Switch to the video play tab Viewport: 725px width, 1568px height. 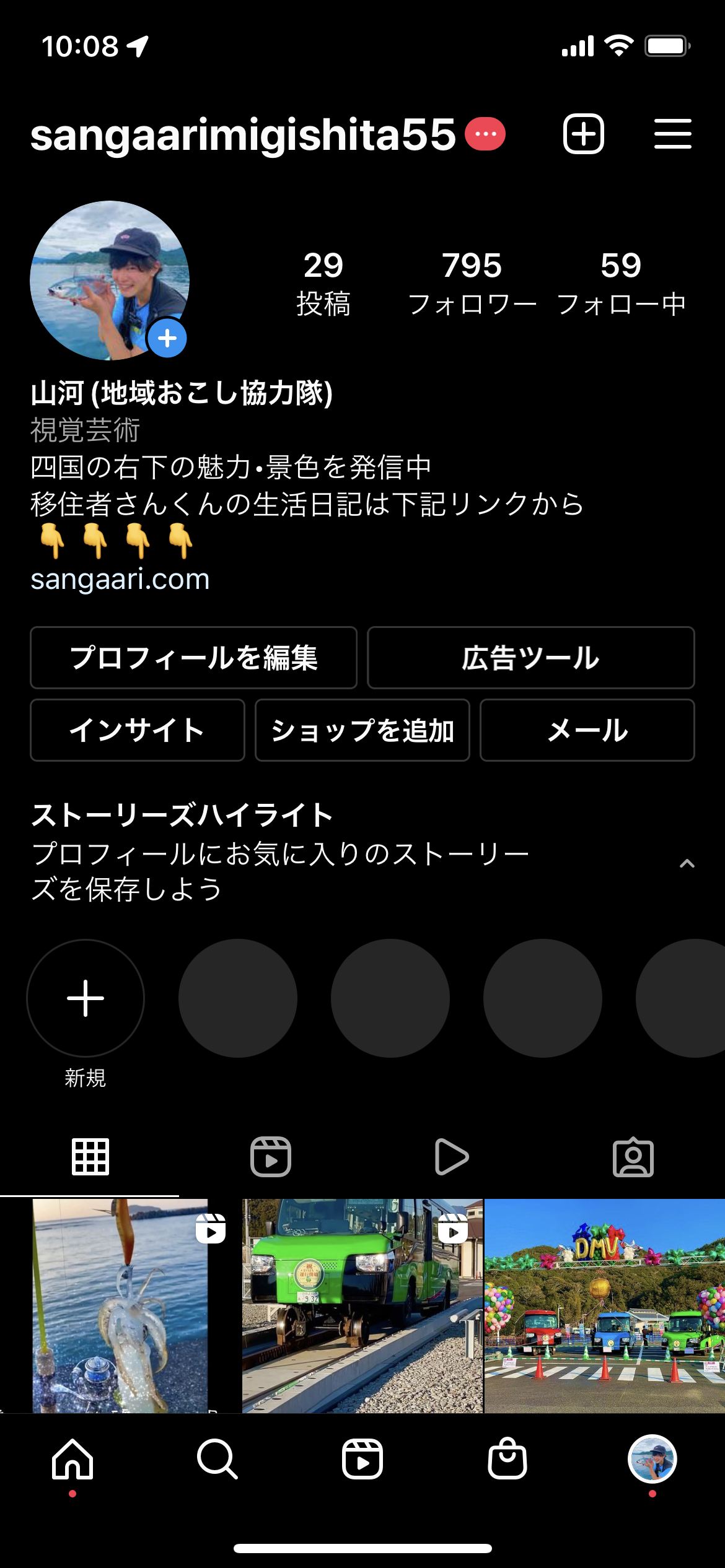tap(452, 1156)
